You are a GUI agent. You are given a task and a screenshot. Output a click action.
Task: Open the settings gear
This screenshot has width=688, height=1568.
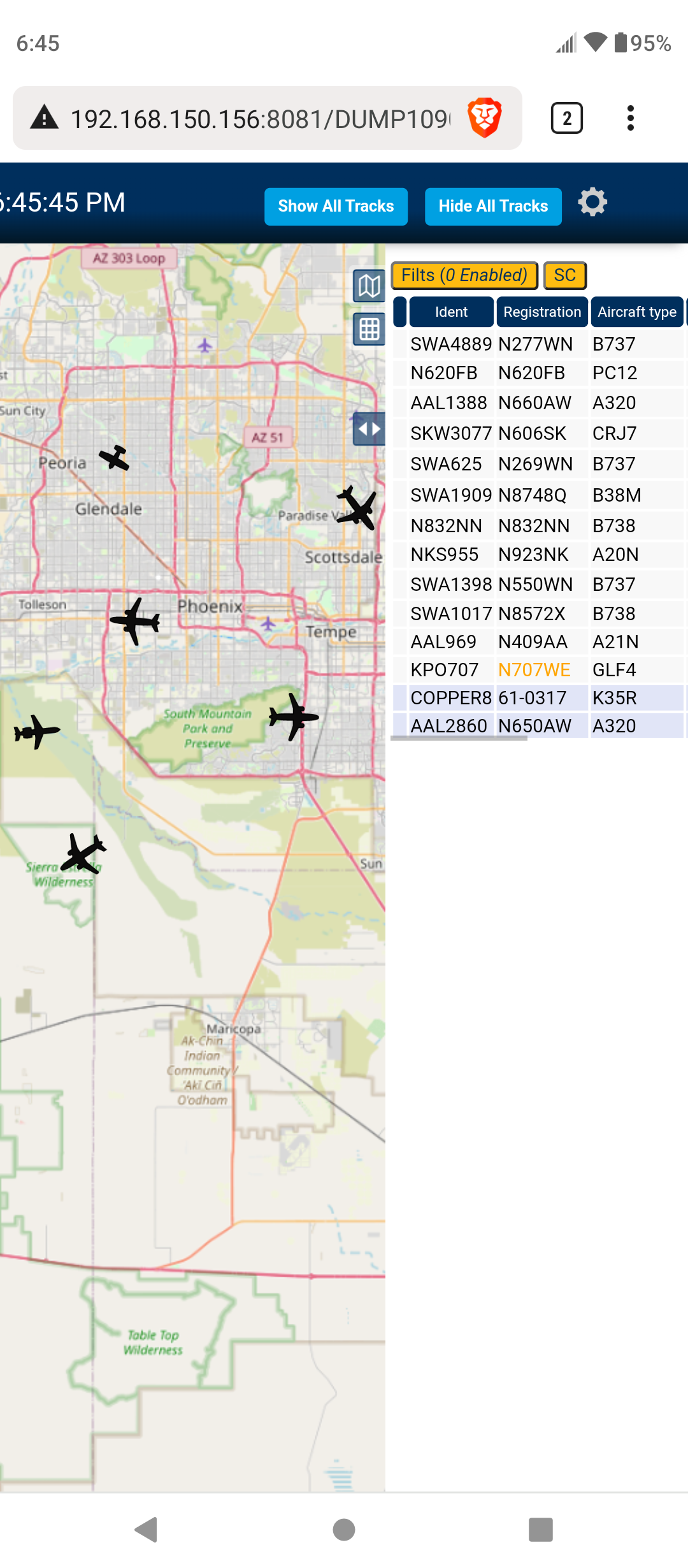[x=592, y=203]
